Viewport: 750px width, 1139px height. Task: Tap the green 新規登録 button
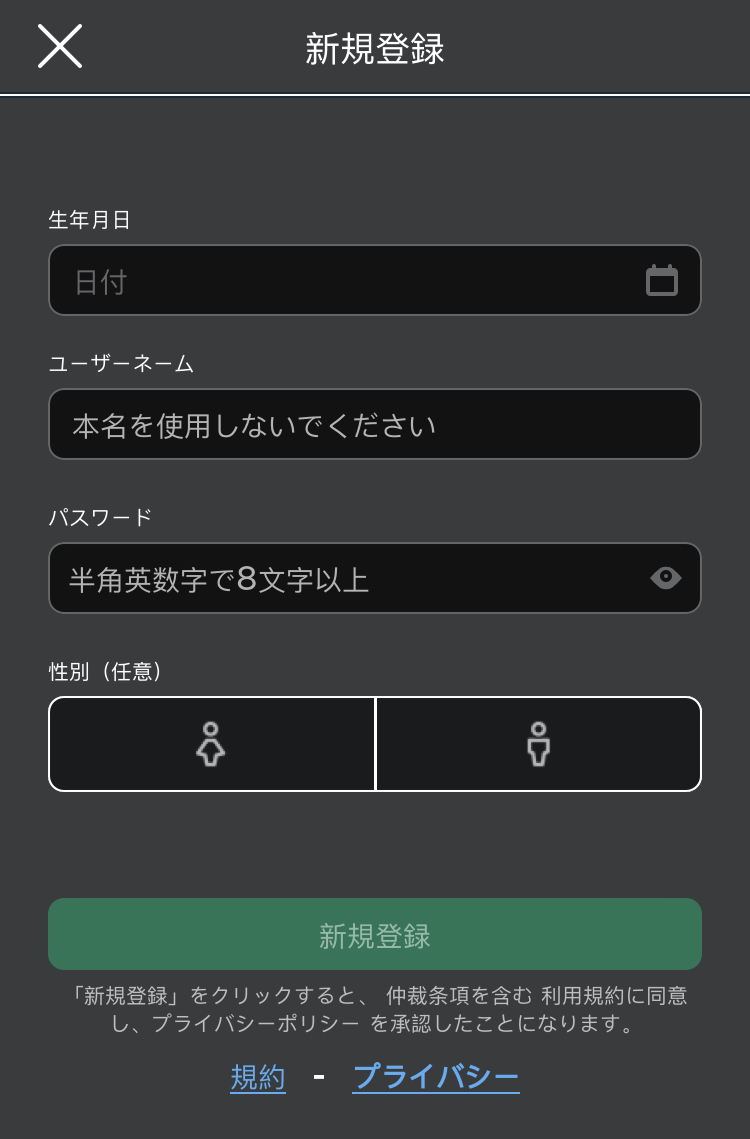coord(374,935)
